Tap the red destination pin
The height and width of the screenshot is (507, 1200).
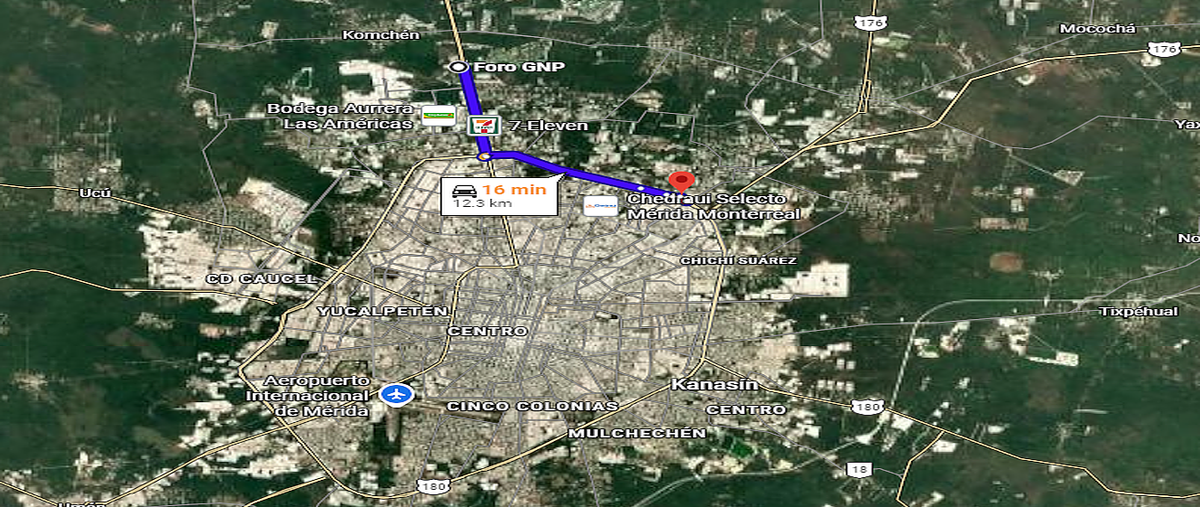click(x=682, y=181)
